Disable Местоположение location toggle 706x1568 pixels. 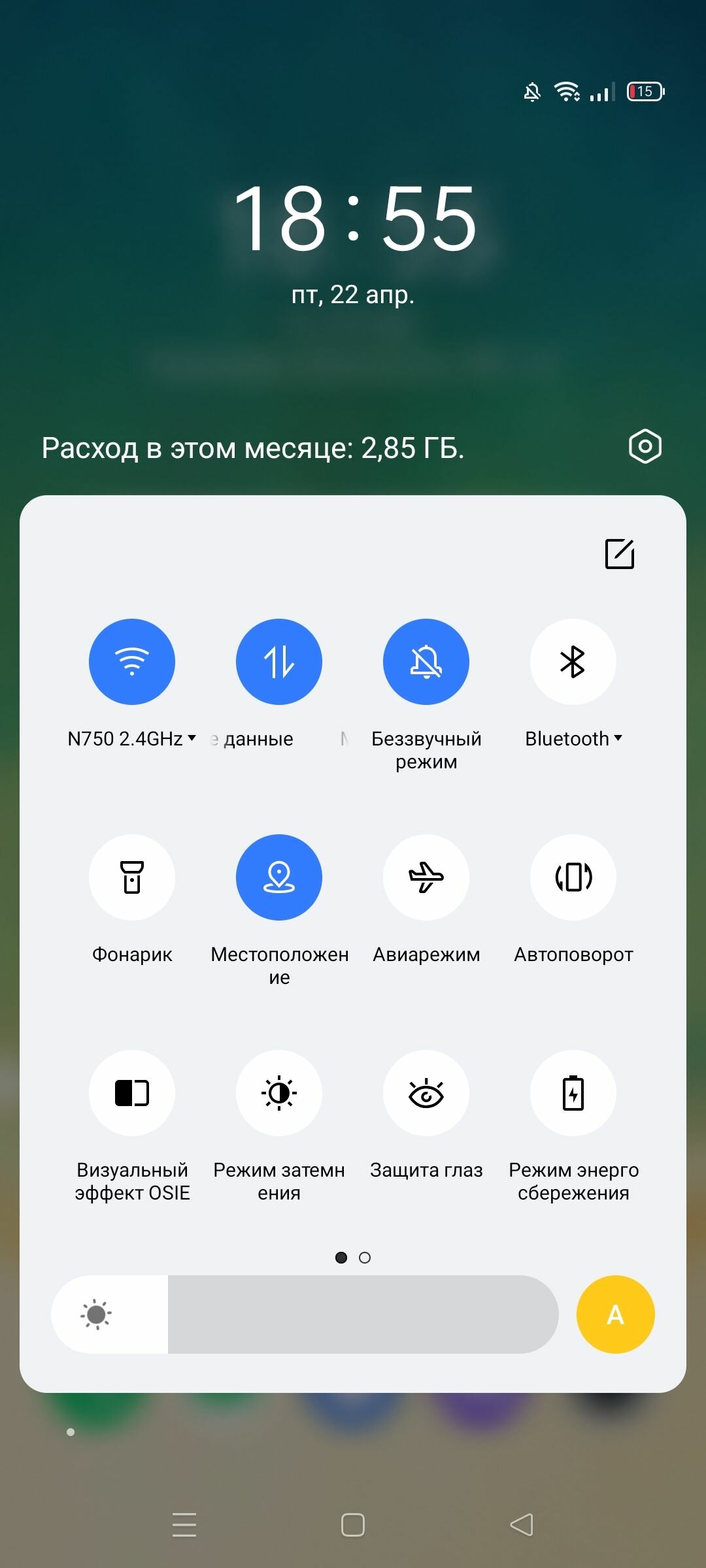click(279, 877)
